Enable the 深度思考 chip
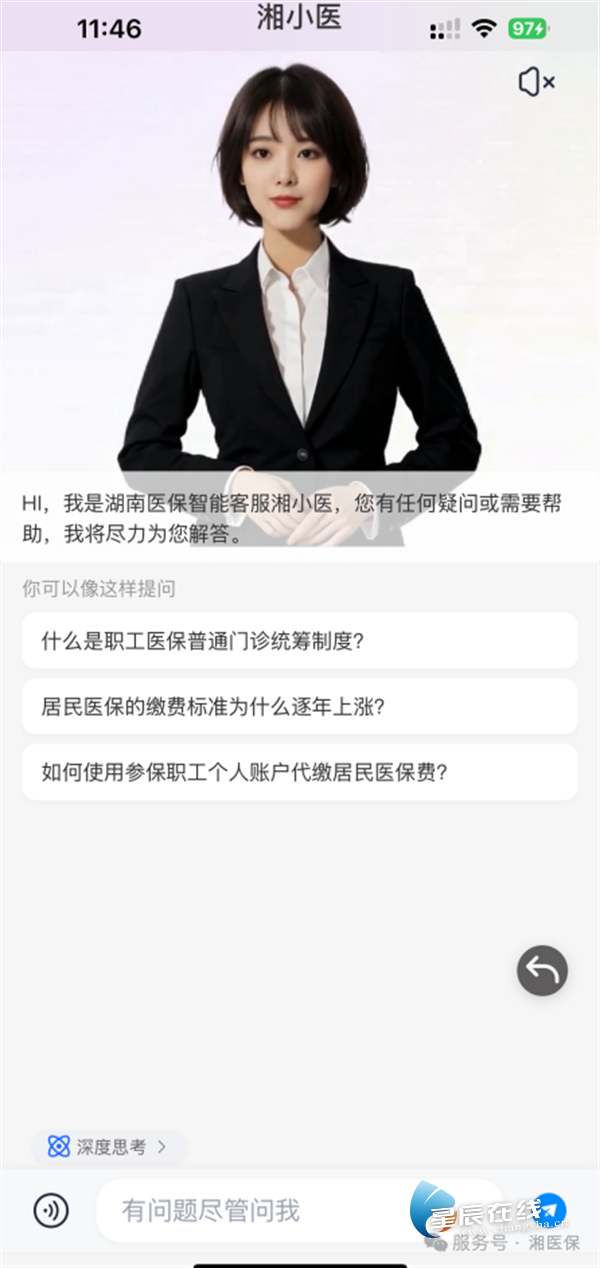The image size is (600, 1268). [x=108, y=1147]
